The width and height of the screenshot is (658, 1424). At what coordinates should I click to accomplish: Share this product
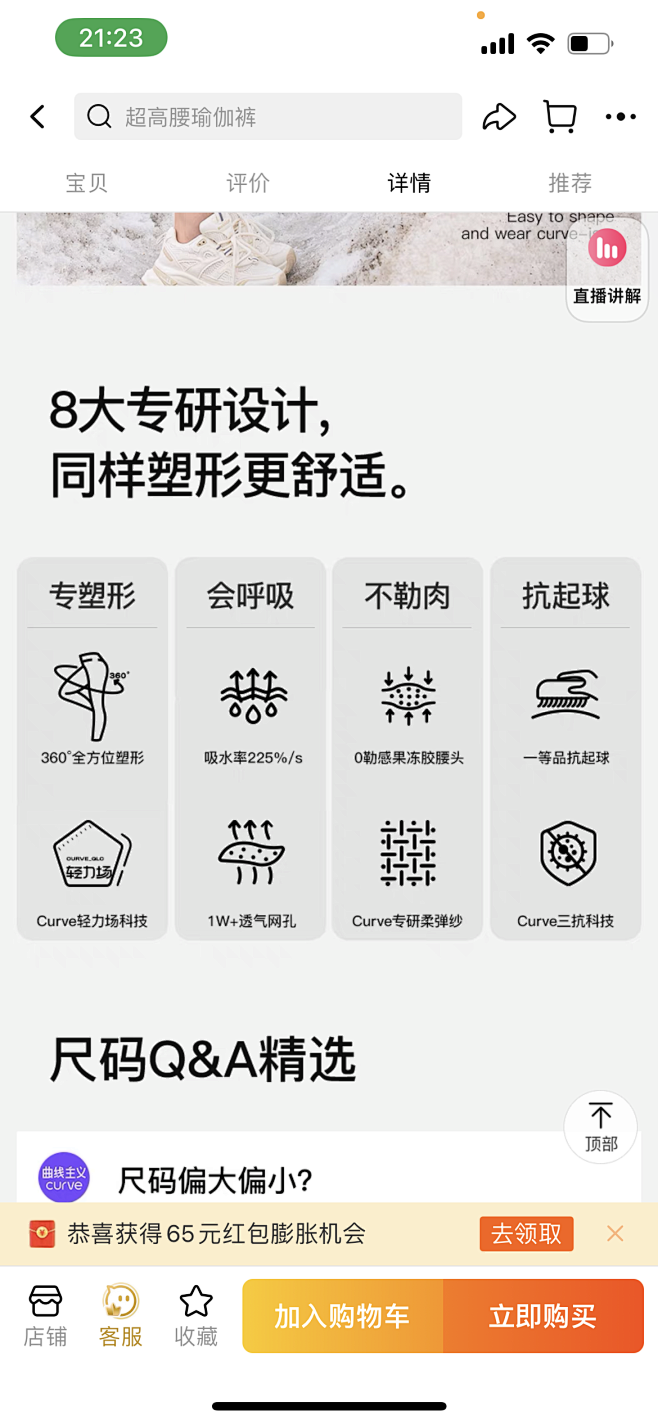point(498,117)
